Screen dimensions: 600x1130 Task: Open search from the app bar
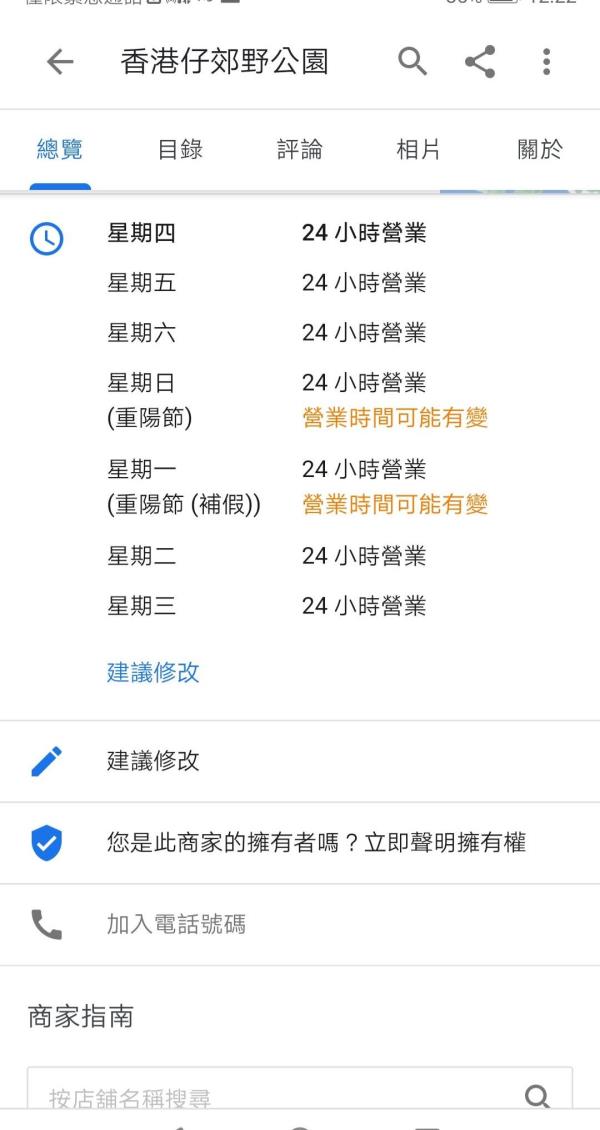tap(412, 62)
